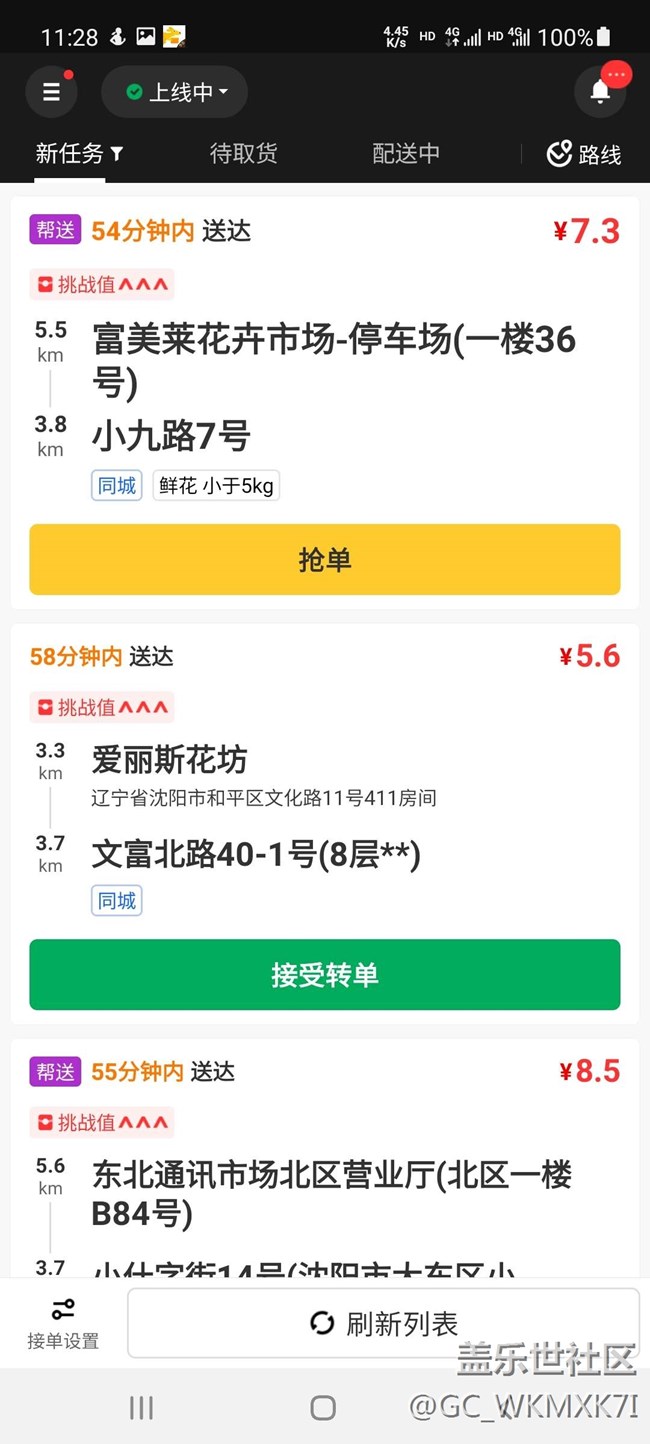This screenshot has width=650, height=1444.
Task: Open the 东北通讯市场北区营业厅 order card
Action: 325,1160
